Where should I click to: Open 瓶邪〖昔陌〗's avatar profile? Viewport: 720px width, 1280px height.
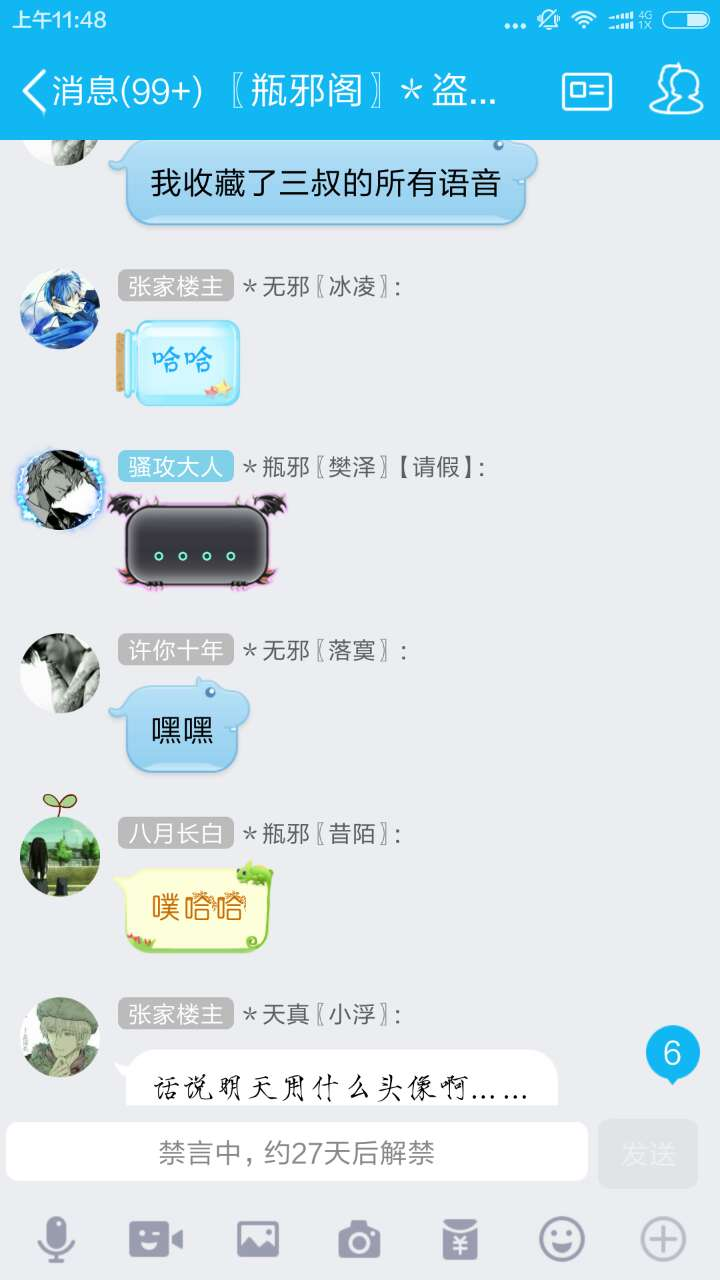pos(60,855)
